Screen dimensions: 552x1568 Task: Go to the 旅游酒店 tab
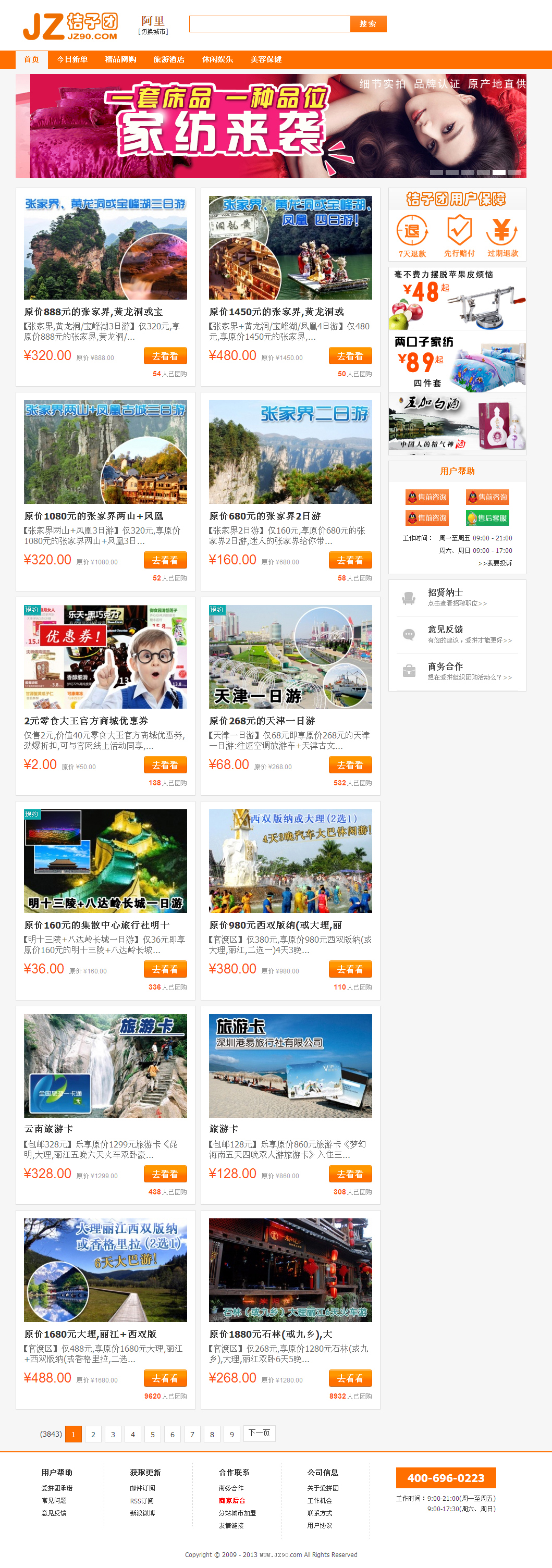[168, 59]
